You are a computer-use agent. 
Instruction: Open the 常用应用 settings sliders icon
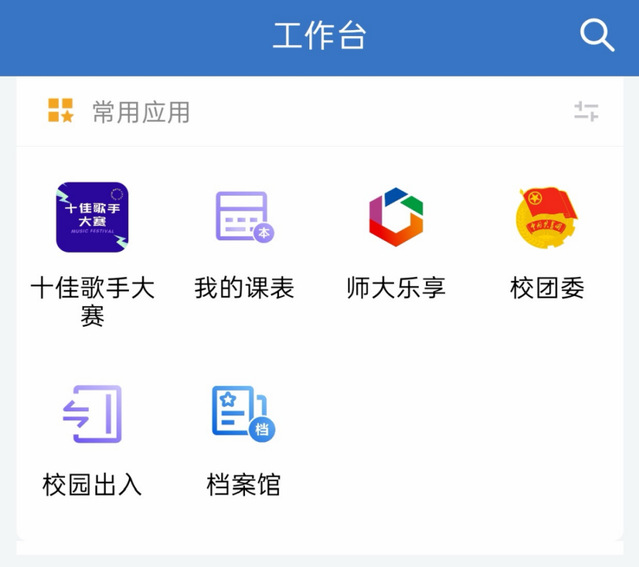(586, 112)
